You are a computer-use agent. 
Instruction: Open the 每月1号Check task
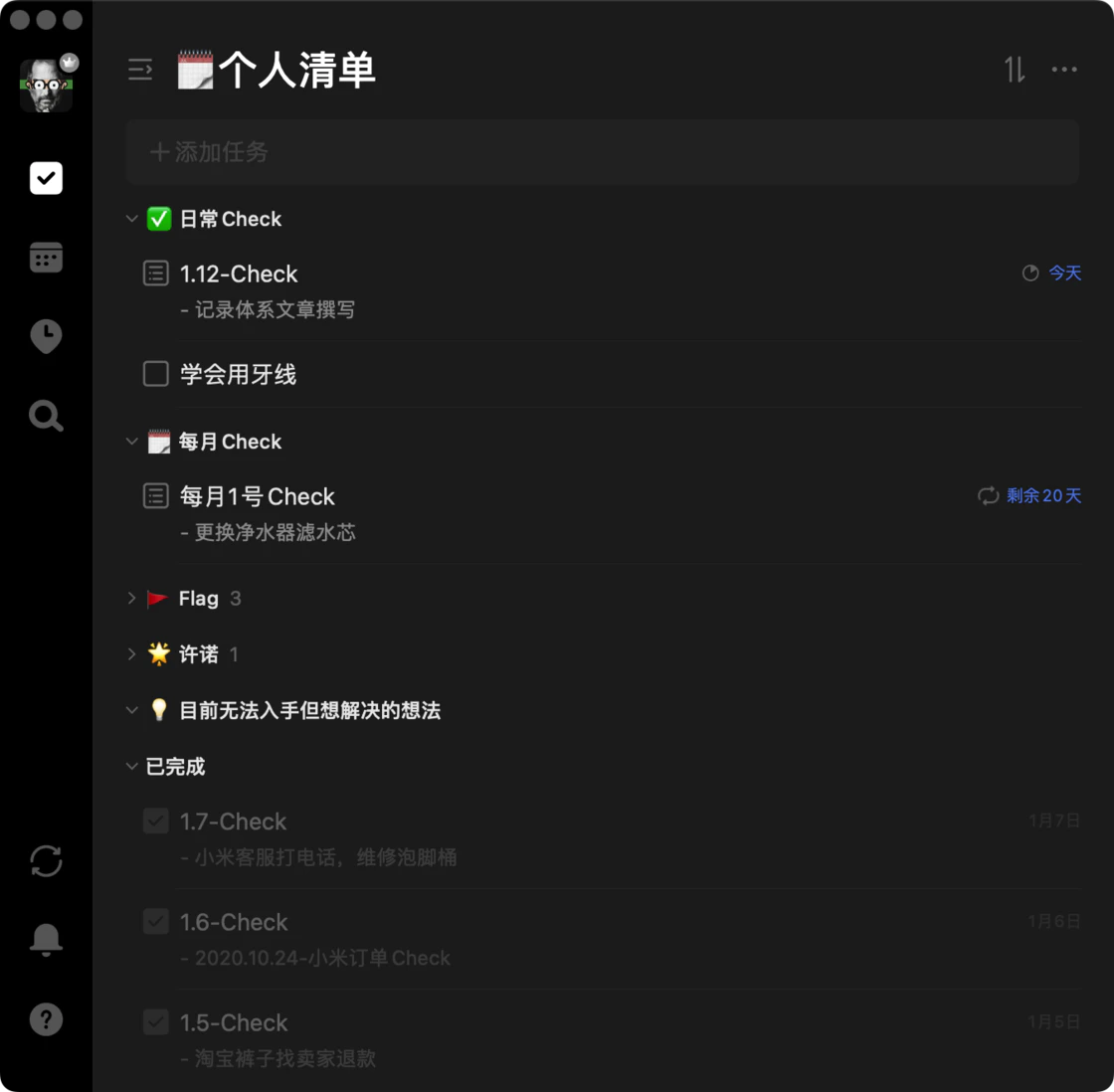click(257, 496)
